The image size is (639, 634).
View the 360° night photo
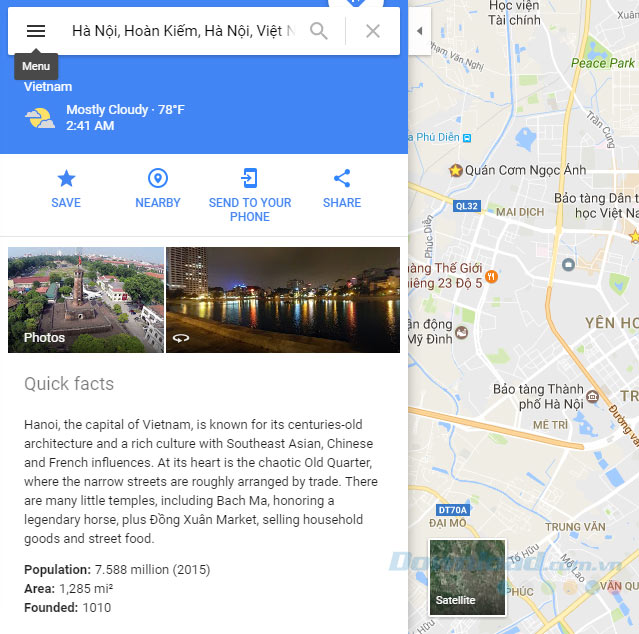click(x=283, y=299)
